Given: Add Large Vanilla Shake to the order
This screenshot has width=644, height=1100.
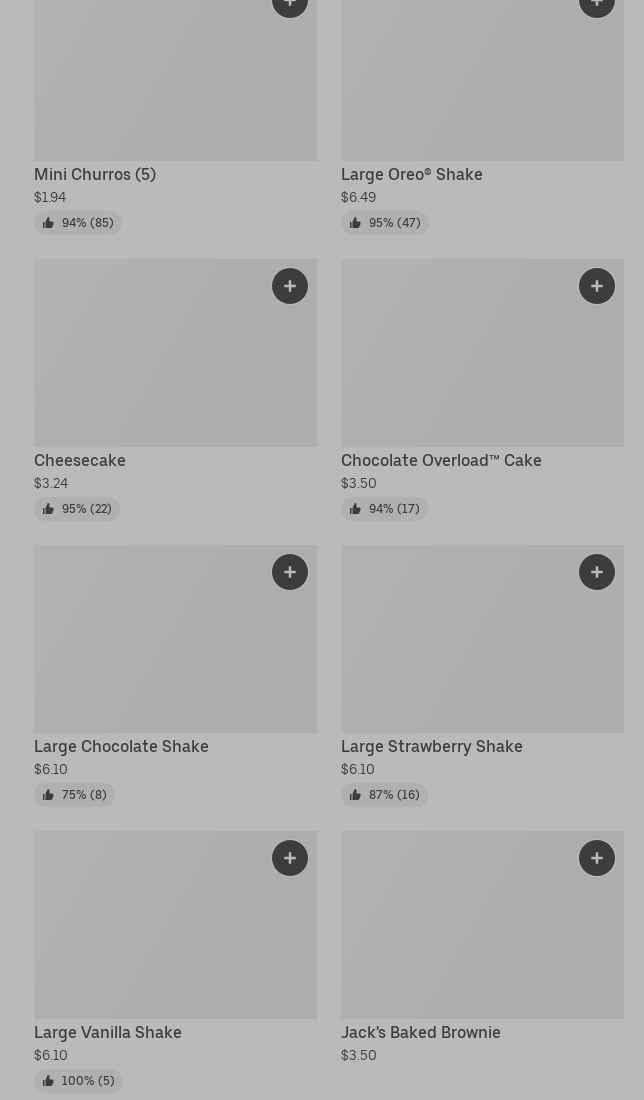Looking at the screenshot, I should [x=290, y=858].
